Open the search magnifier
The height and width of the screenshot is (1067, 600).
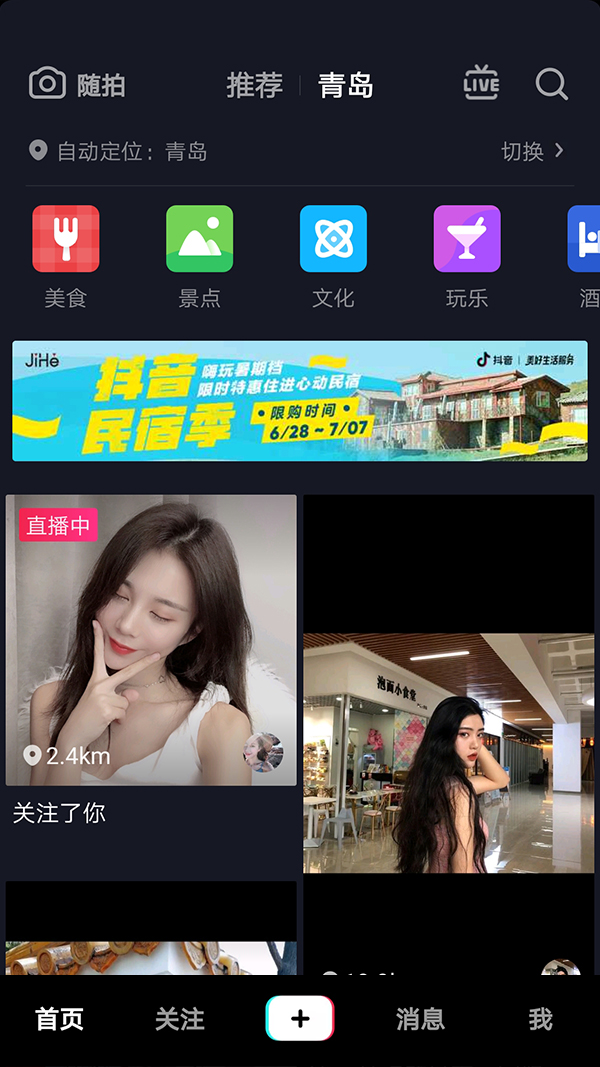(551, 84)
